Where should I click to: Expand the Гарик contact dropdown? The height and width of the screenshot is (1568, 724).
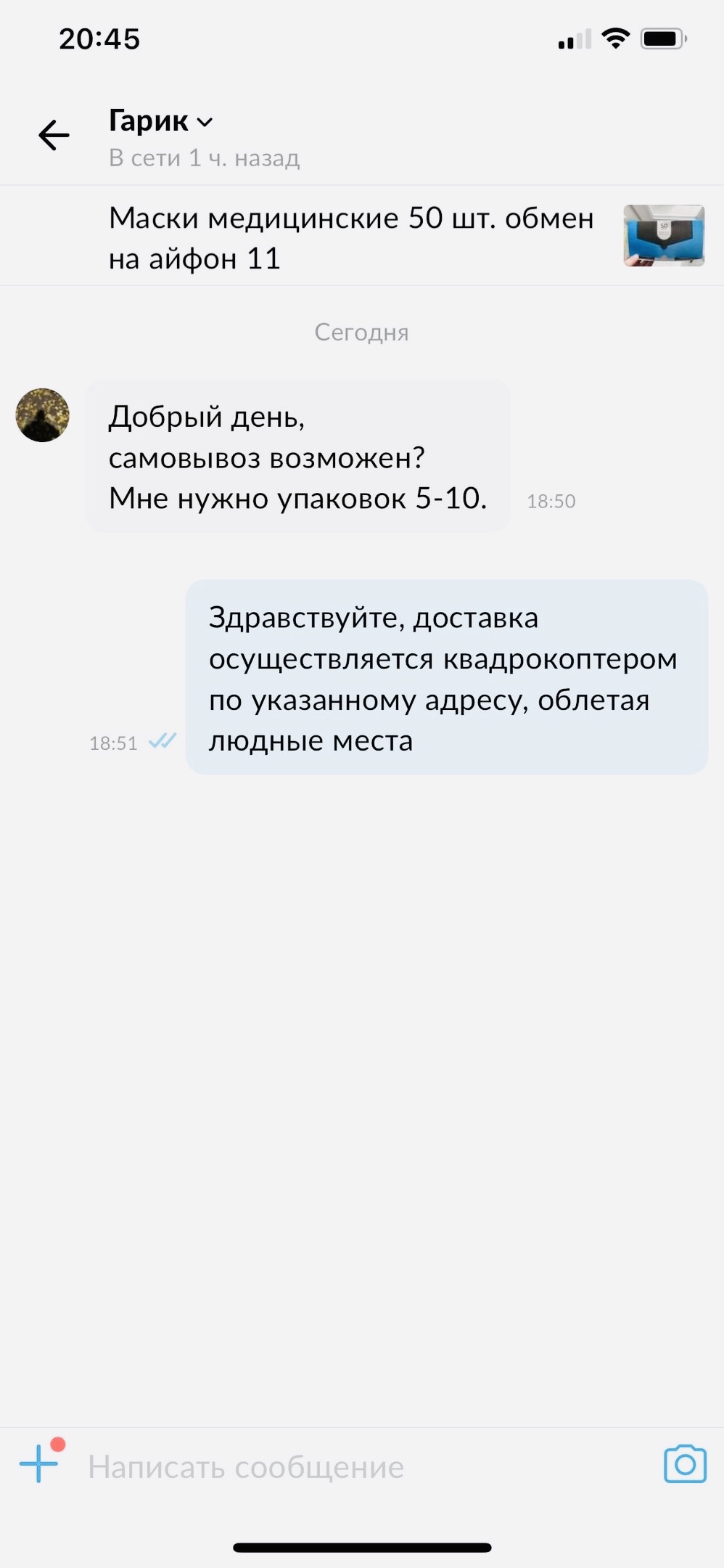pos(205,122)
